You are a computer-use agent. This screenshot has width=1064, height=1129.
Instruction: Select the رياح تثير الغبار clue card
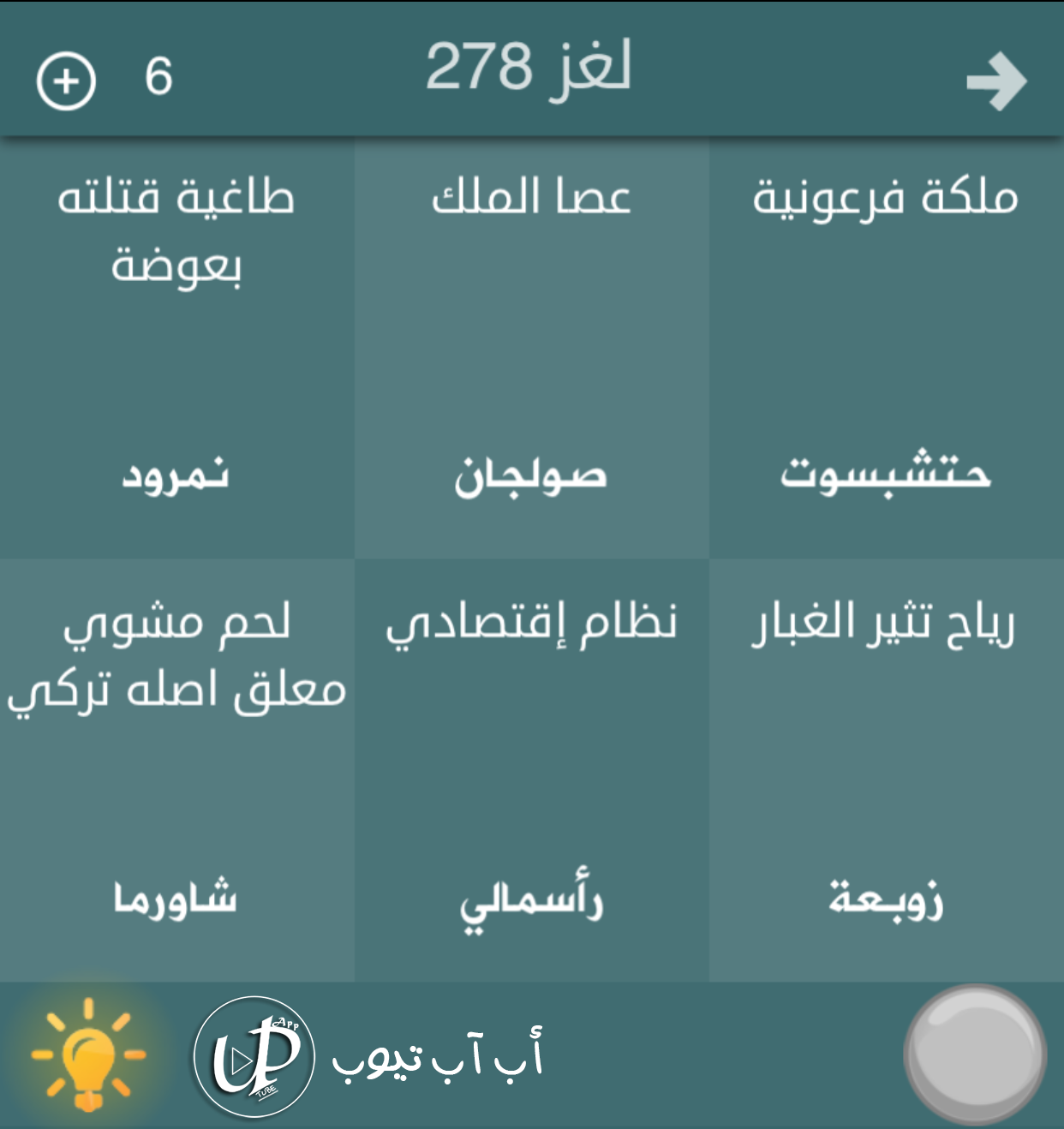pyautogui.click(x=886, y=771)
